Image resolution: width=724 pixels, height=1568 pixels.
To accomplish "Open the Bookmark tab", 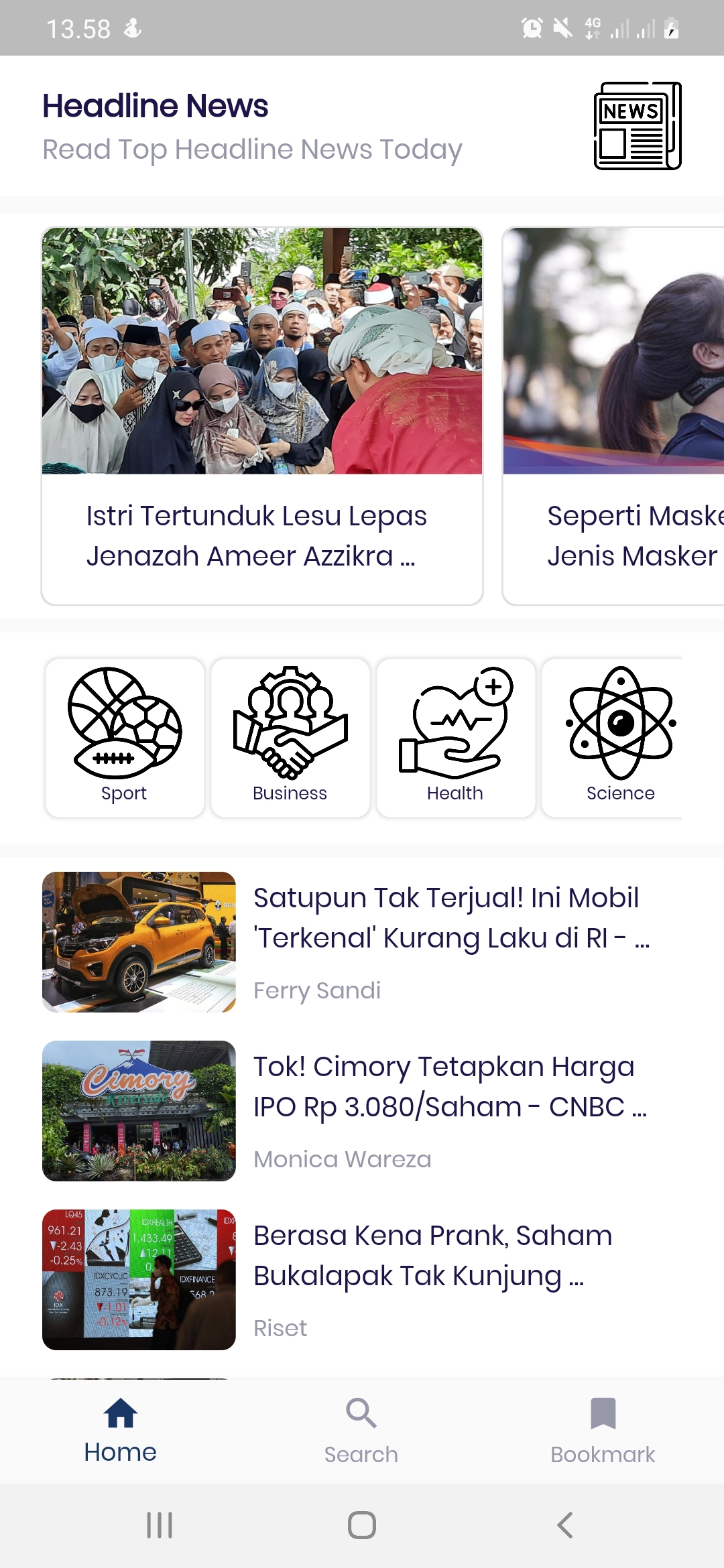I will tap(603, 1431).
